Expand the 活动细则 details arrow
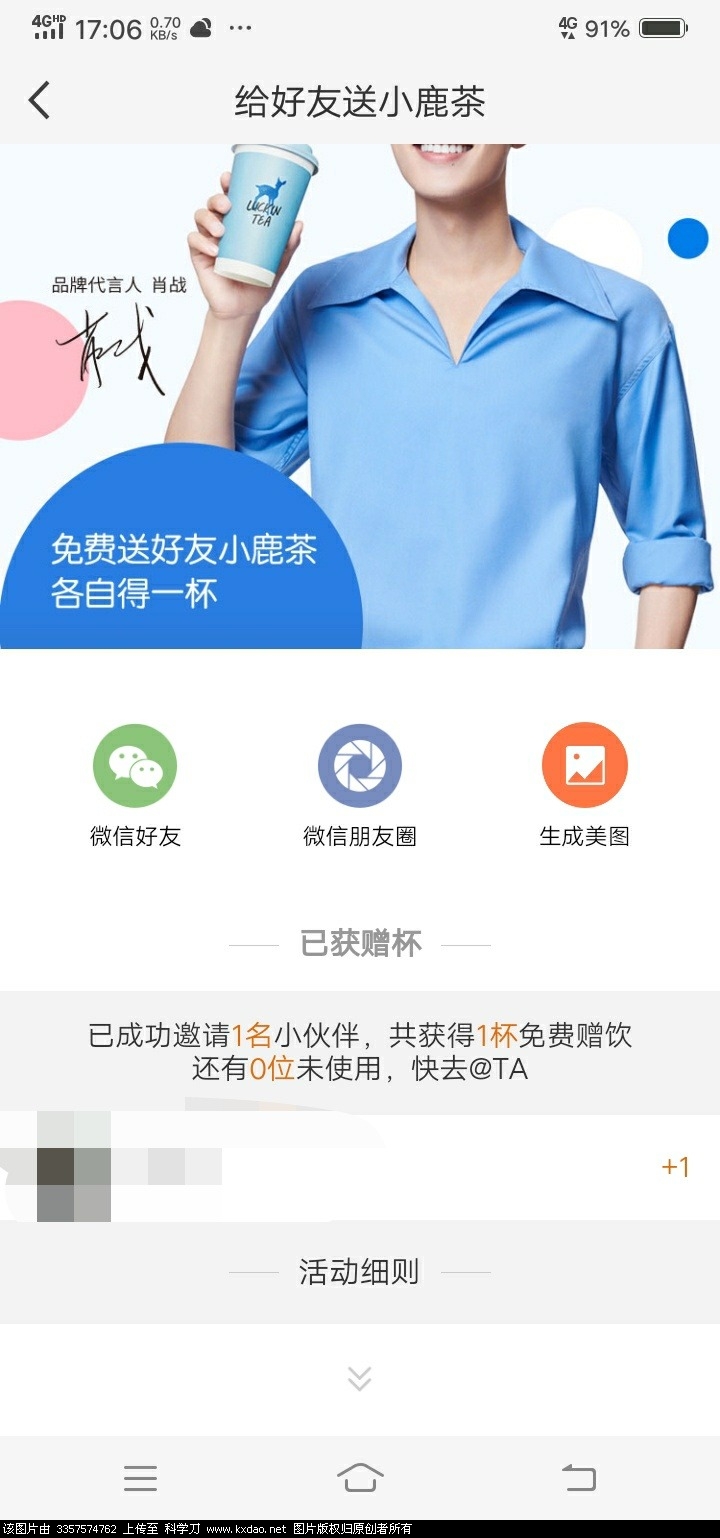The image size is (720, 1538). (360, 1379)
